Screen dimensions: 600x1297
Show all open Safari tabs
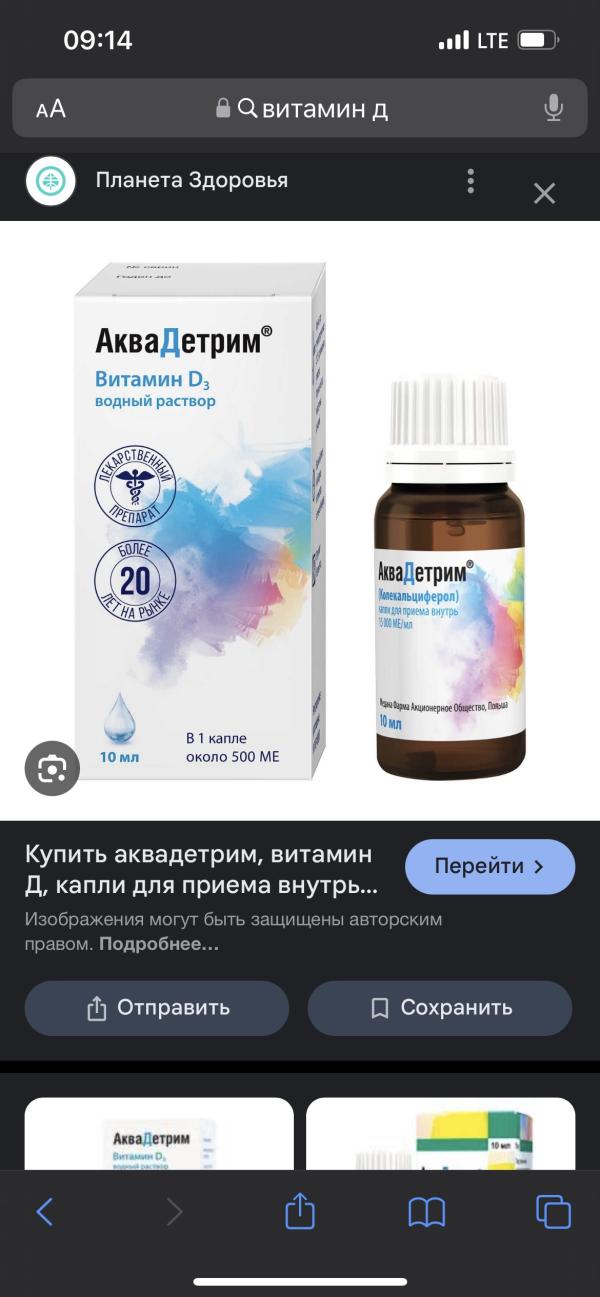[x=553, y=1212]
